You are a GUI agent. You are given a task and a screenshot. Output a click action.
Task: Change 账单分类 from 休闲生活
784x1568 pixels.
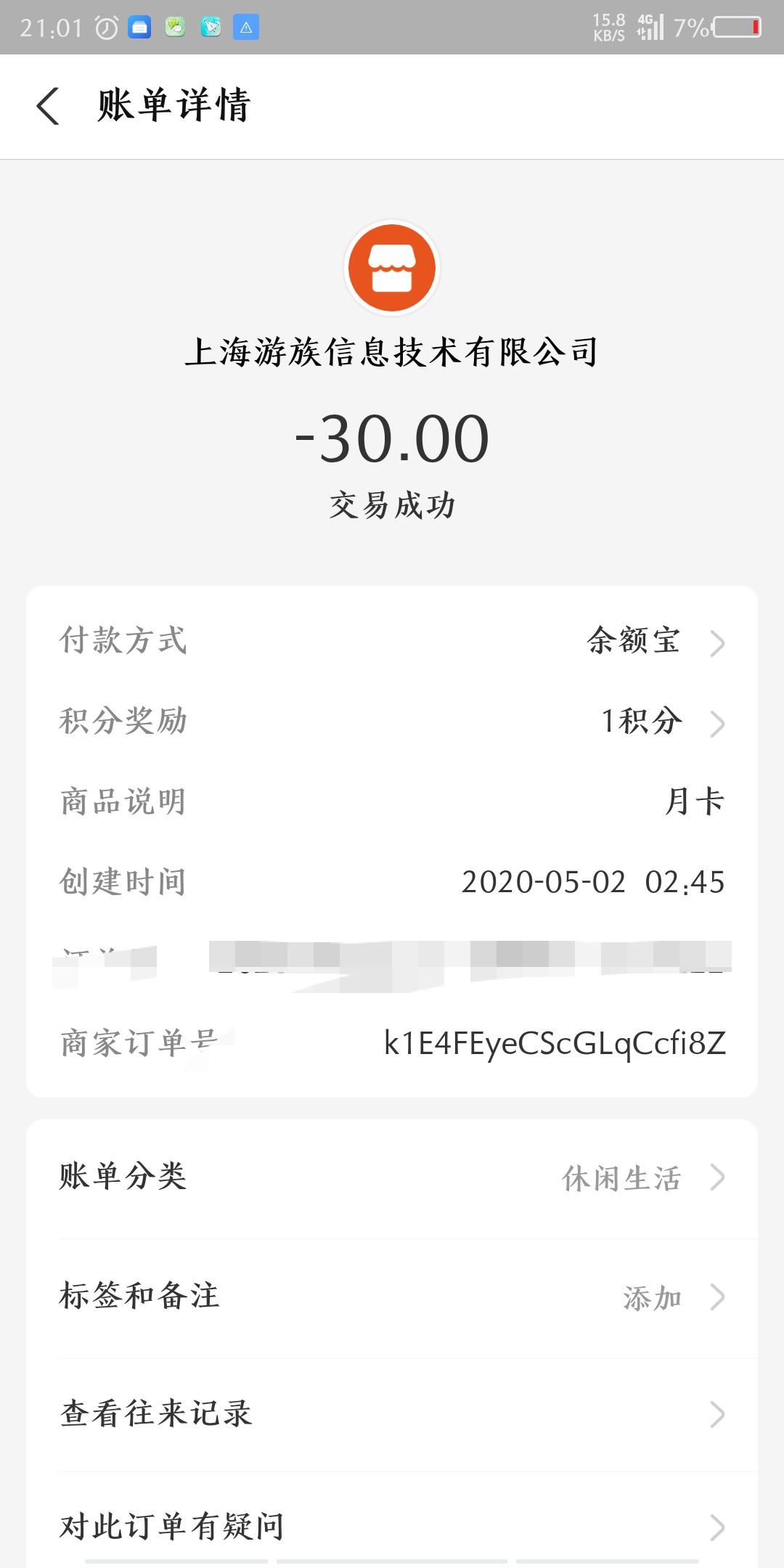(392, 1177)
